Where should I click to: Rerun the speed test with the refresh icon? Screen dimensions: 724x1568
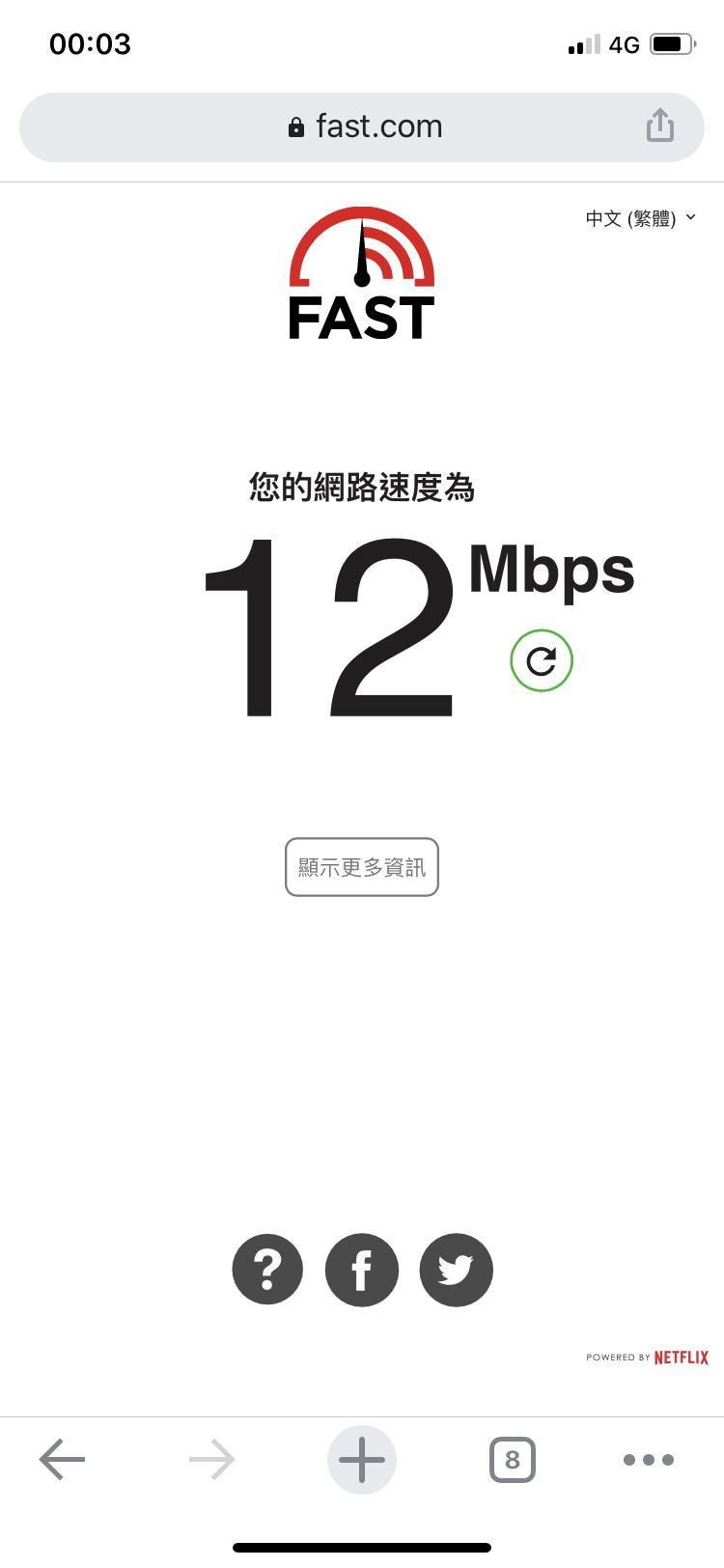pyautogui.click(x=542, y=660)
